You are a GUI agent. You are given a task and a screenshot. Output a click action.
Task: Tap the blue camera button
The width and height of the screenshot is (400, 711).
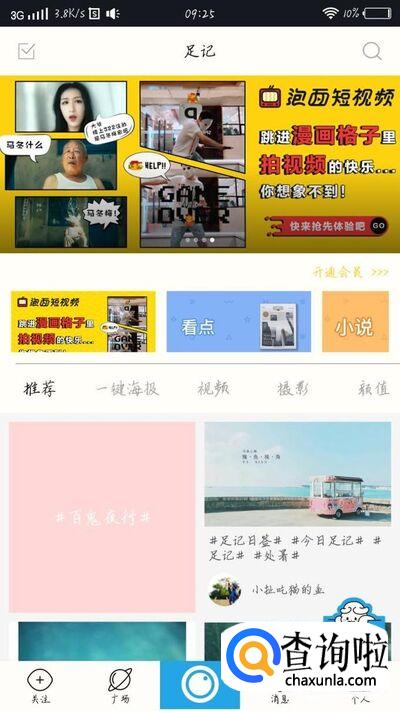coord(200,684)
